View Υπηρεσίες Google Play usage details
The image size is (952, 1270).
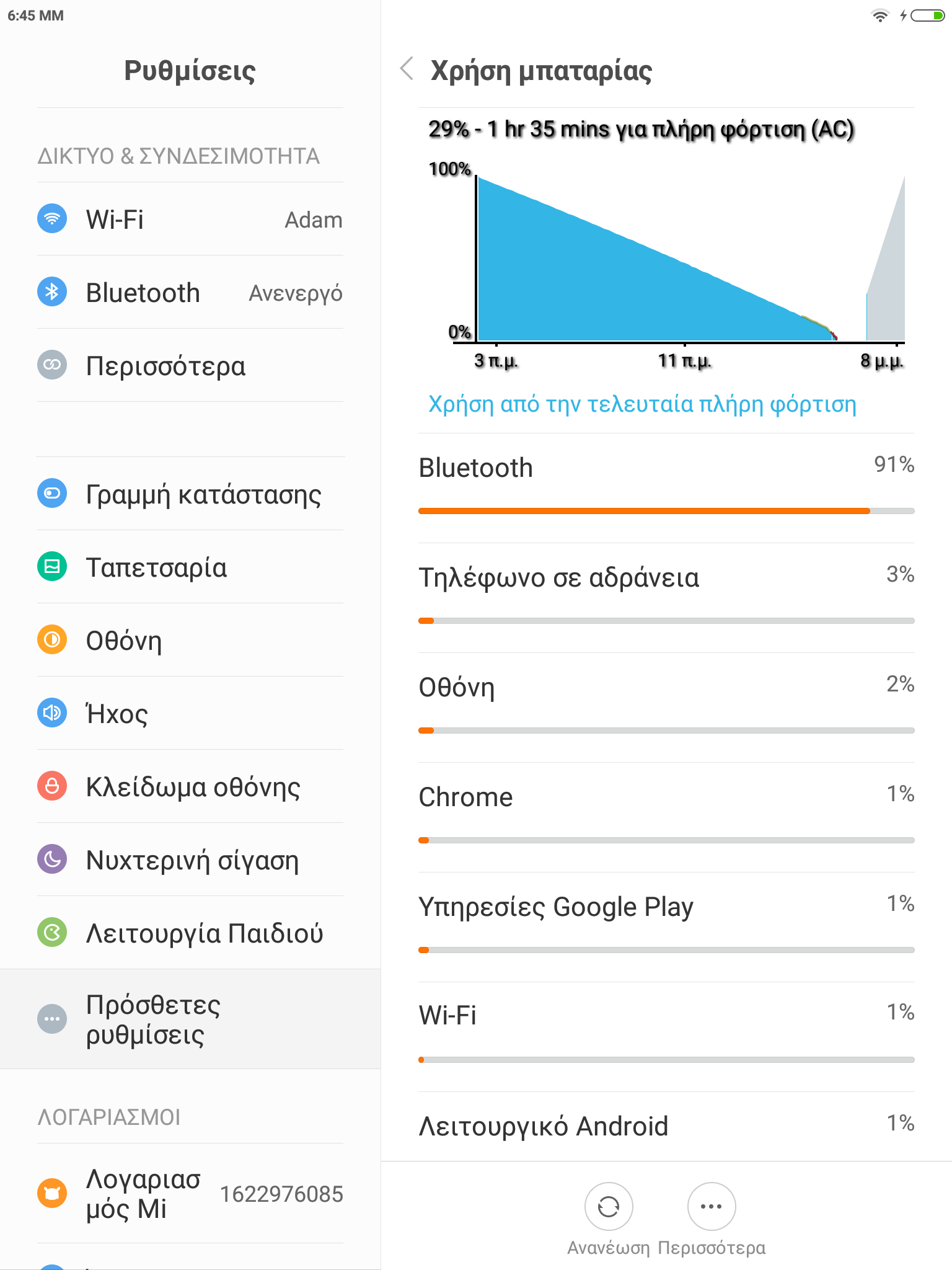click(666, 927)
